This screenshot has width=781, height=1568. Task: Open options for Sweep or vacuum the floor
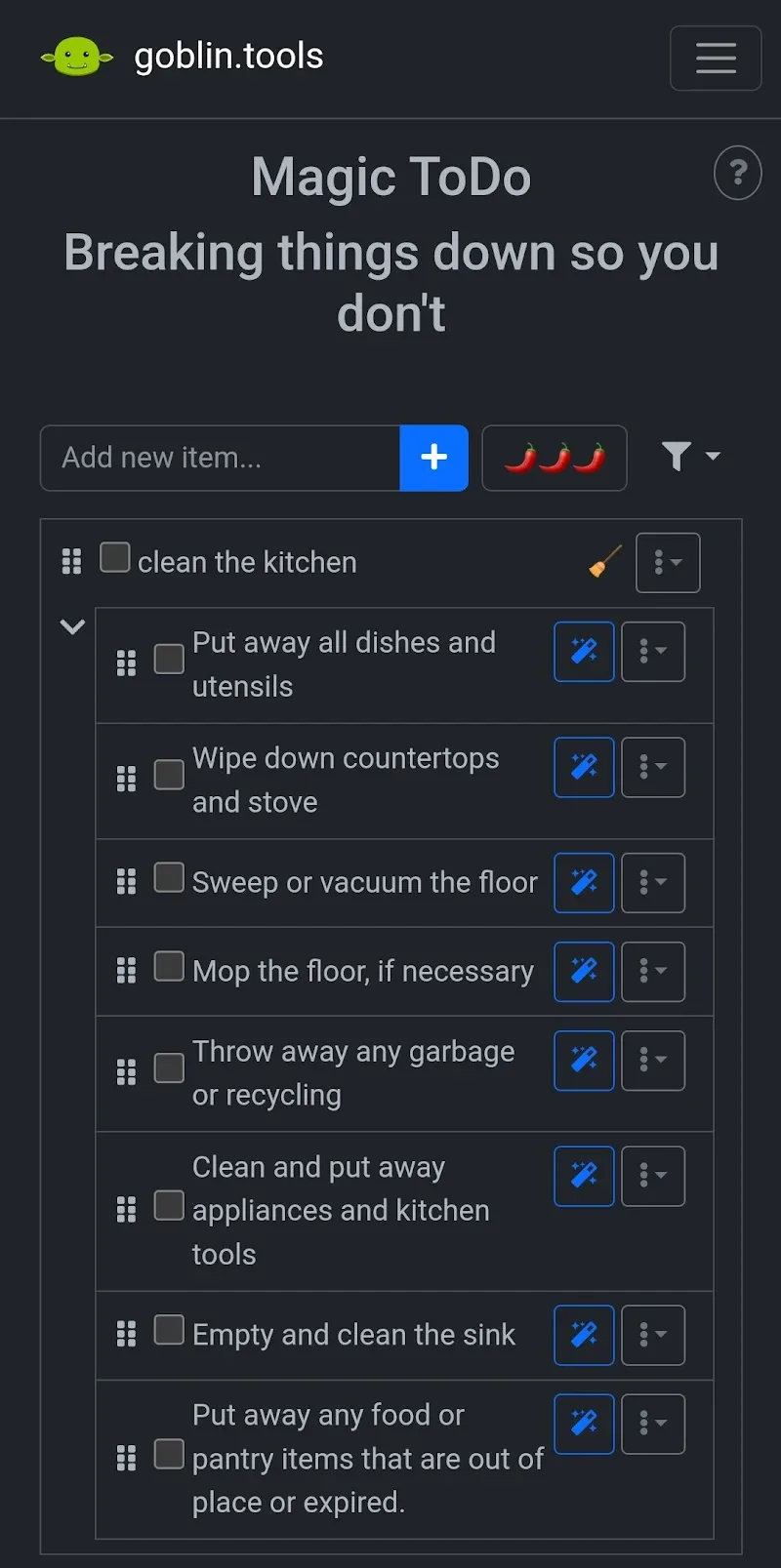[652, 883]
